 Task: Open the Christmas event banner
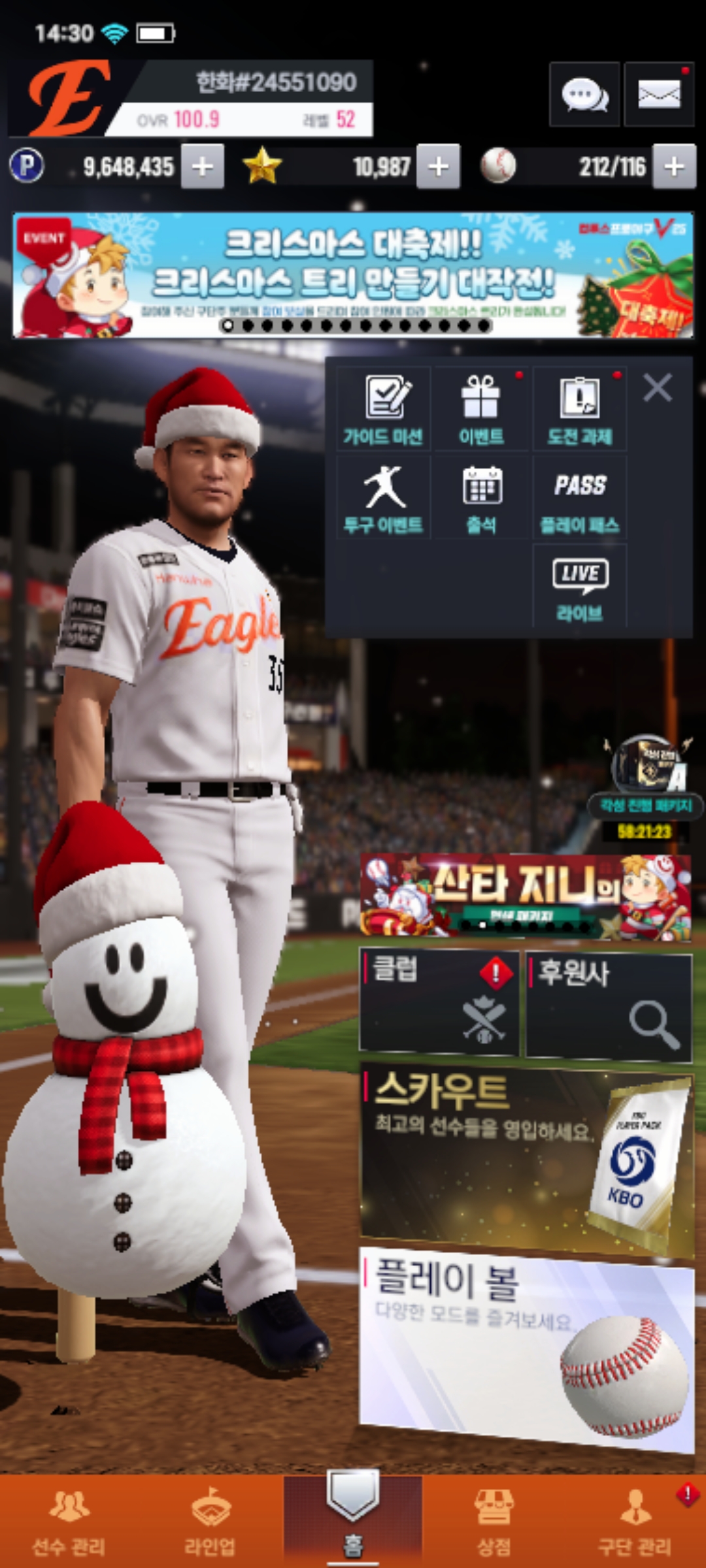tap(353, 274)
